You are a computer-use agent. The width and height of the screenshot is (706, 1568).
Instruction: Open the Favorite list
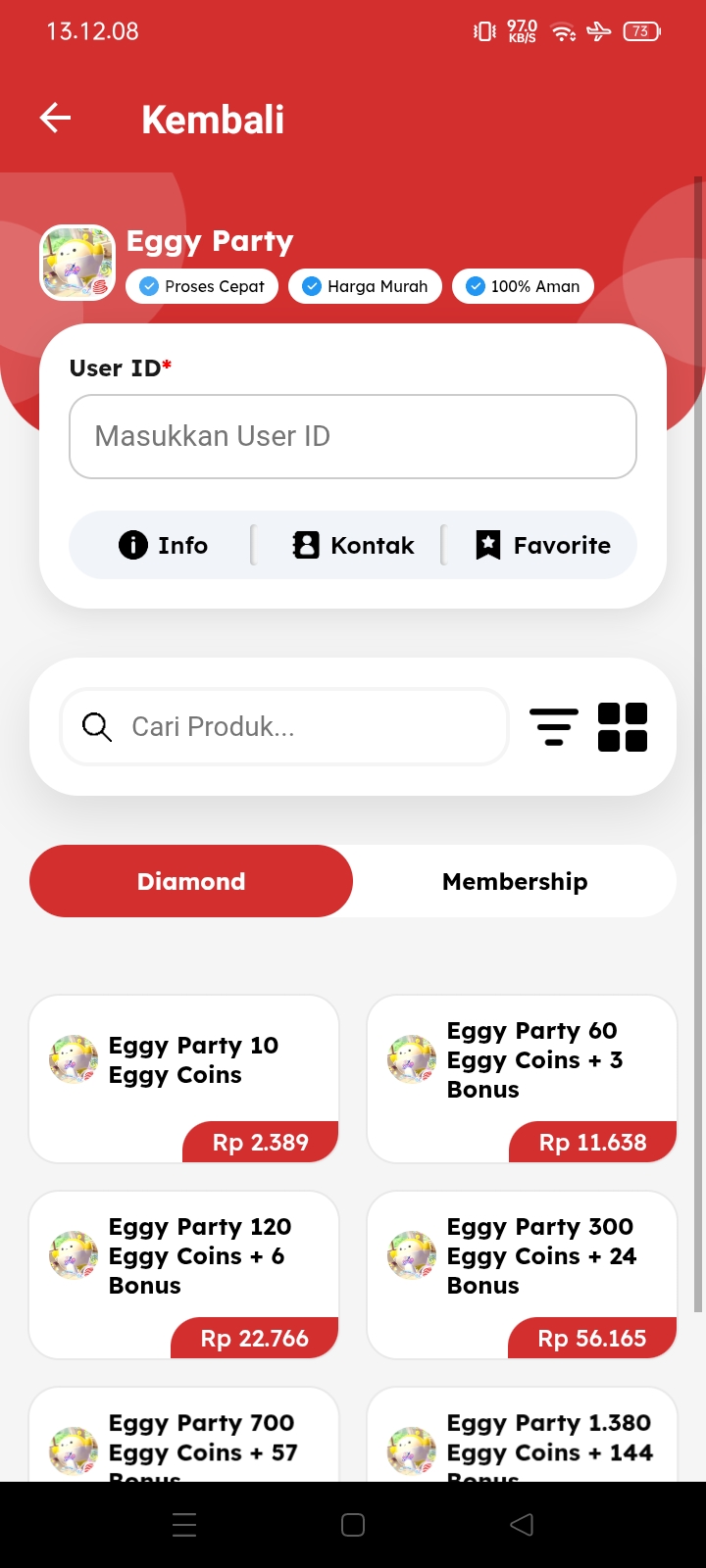[542, 545]
